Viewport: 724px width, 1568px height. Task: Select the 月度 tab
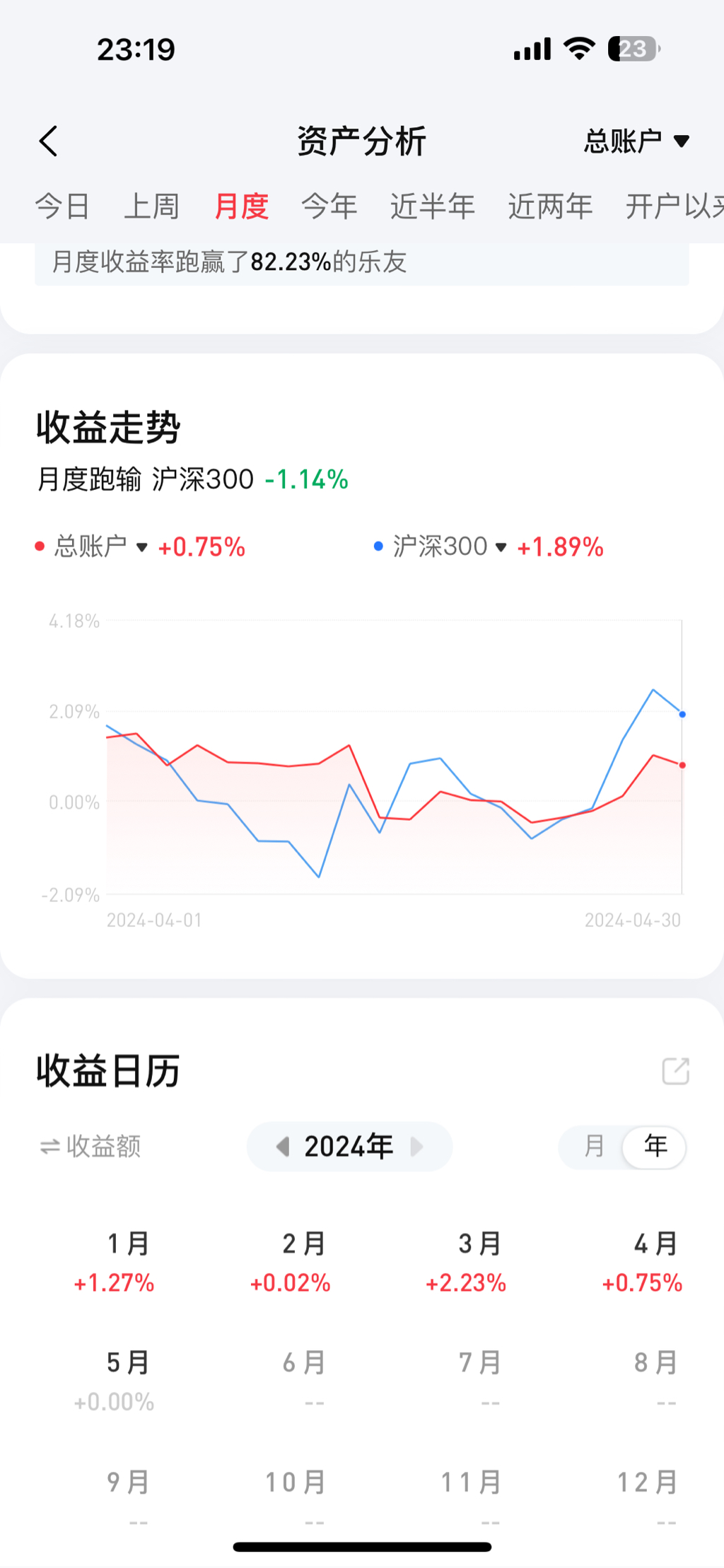pyautogui.click(x=241, y=206)
